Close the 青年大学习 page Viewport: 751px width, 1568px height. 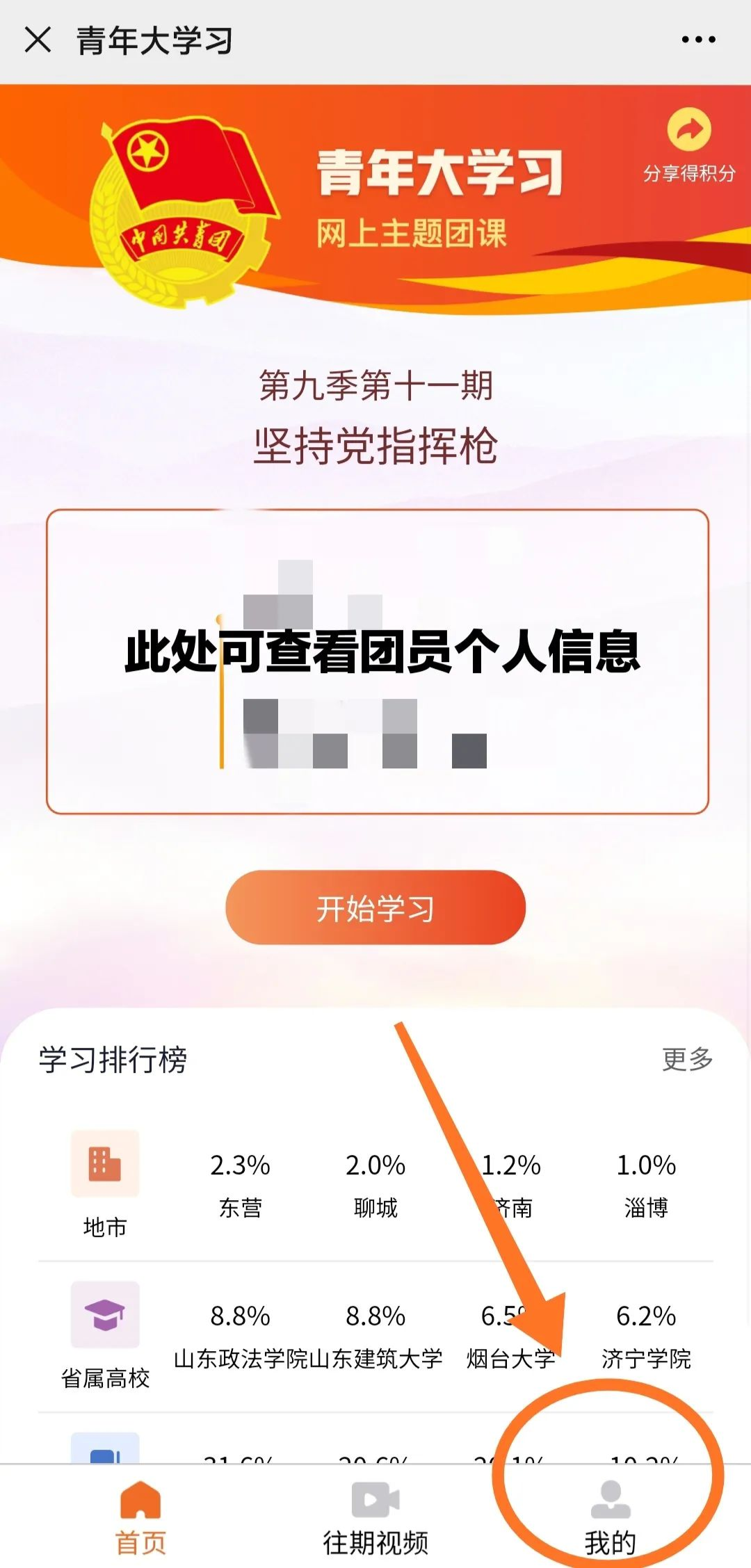pyautogui.click(x=38, y=40)
